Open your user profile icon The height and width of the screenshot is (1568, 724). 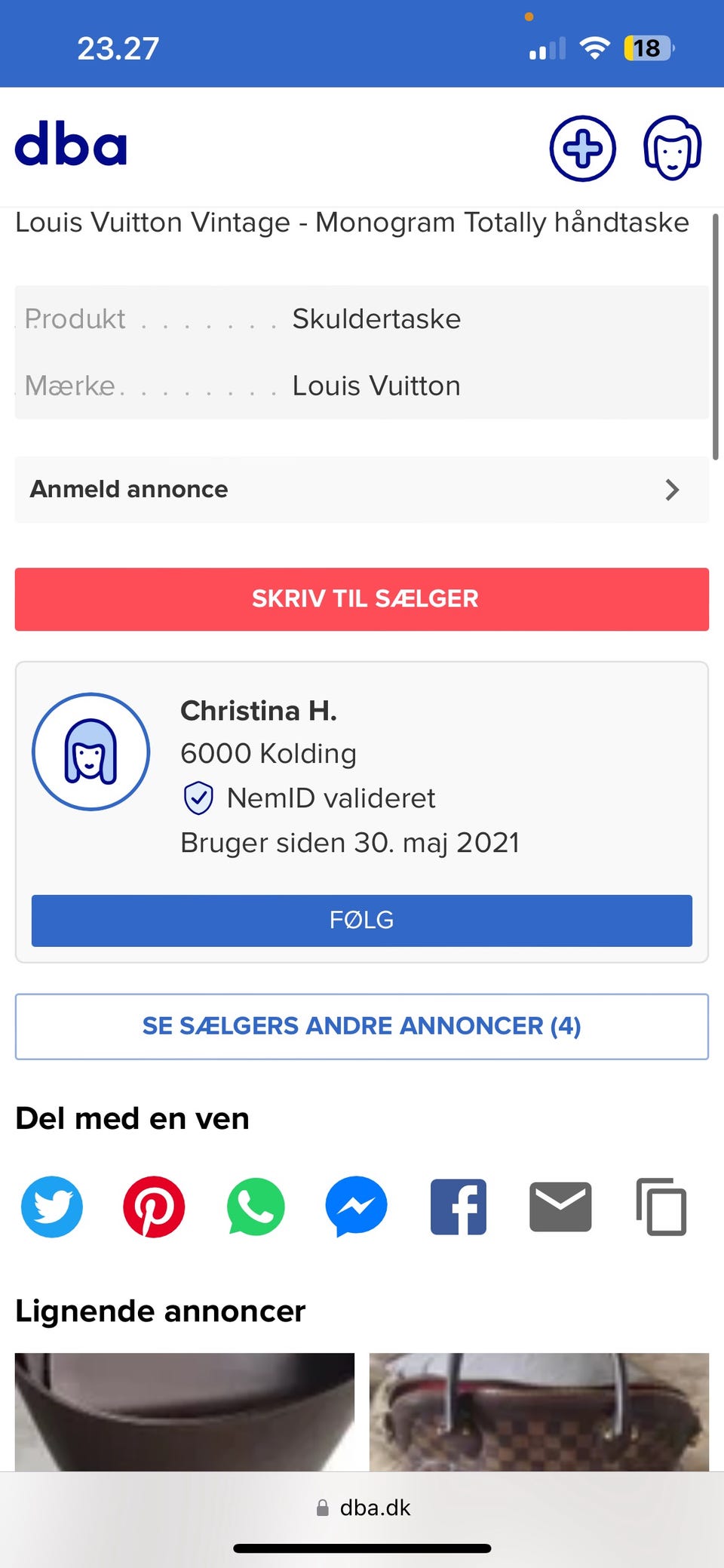point(671,149)
